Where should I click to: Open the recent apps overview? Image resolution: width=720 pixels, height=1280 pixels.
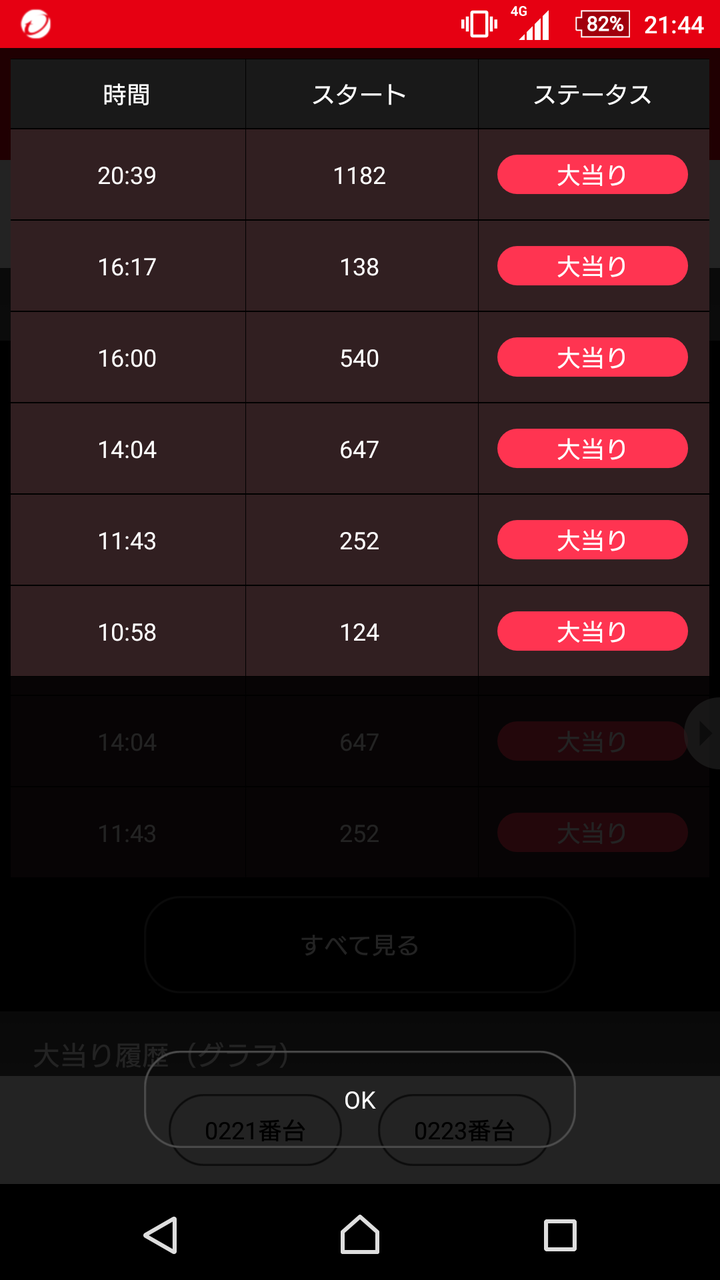coord(560,1235)
